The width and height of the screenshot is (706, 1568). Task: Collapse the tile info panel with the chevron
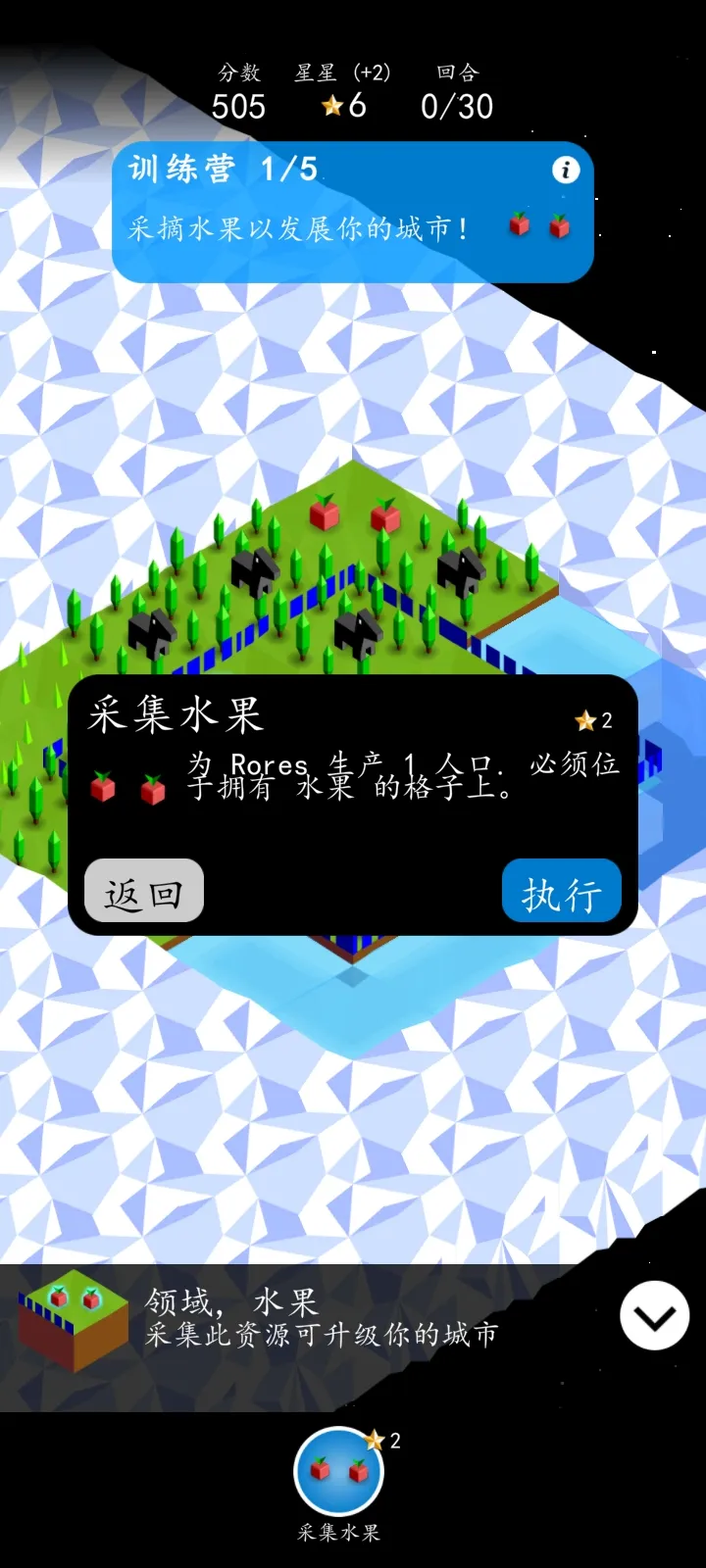click(654, 1316)
